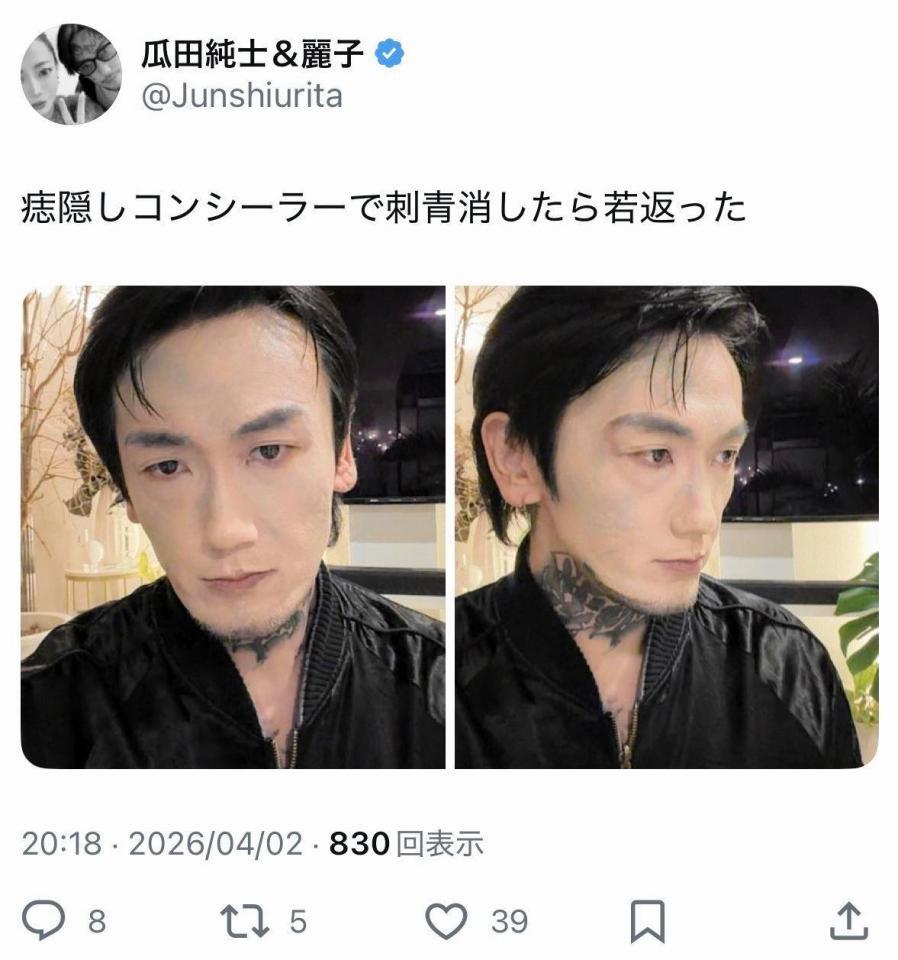The height and width of the screenshot is (960, 898).
Task: Open the @Junshiurita profile handle
Action: (x=242, y=97)
